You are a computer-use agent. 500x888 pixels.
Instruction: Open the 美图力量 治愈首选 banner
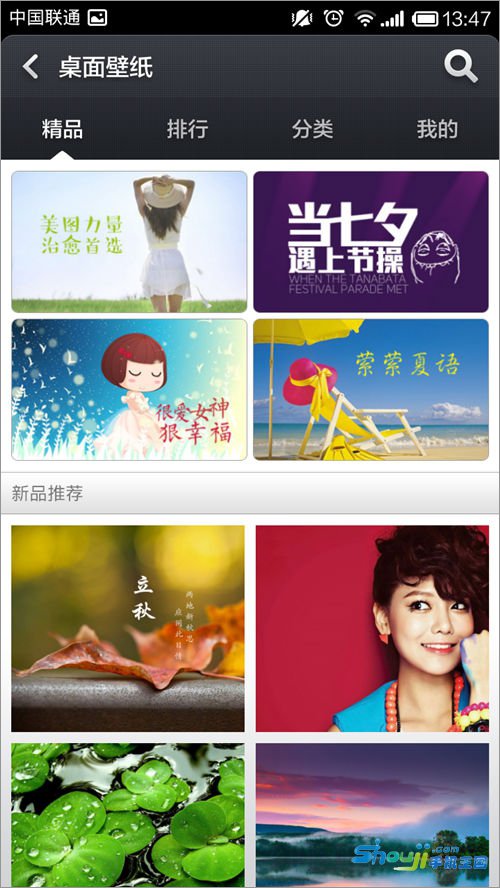coord(129,242)
